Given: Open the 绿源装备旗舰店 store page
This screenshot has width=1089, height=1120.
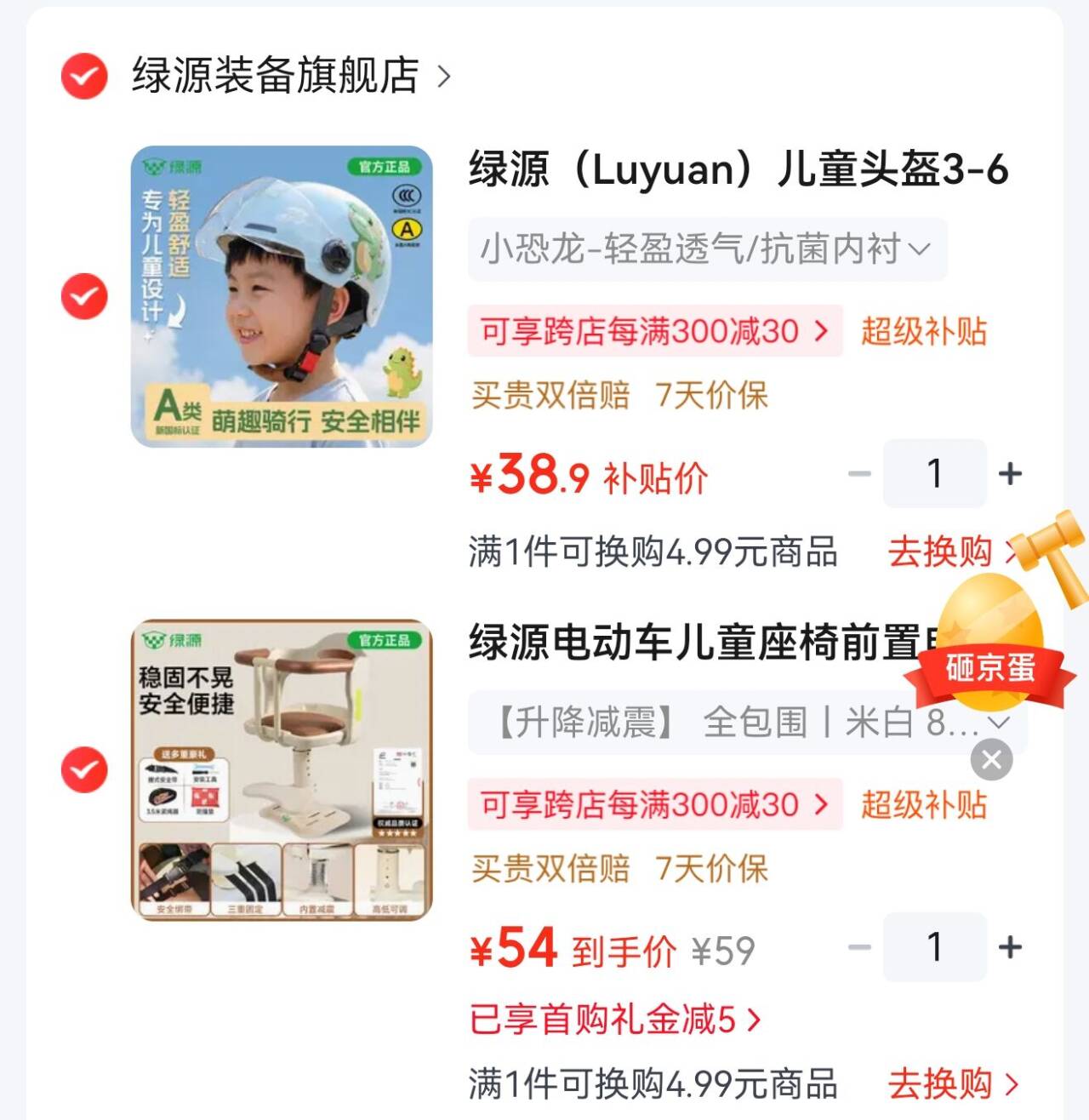Looking at the screenshot, I should [x=290, y=75].
